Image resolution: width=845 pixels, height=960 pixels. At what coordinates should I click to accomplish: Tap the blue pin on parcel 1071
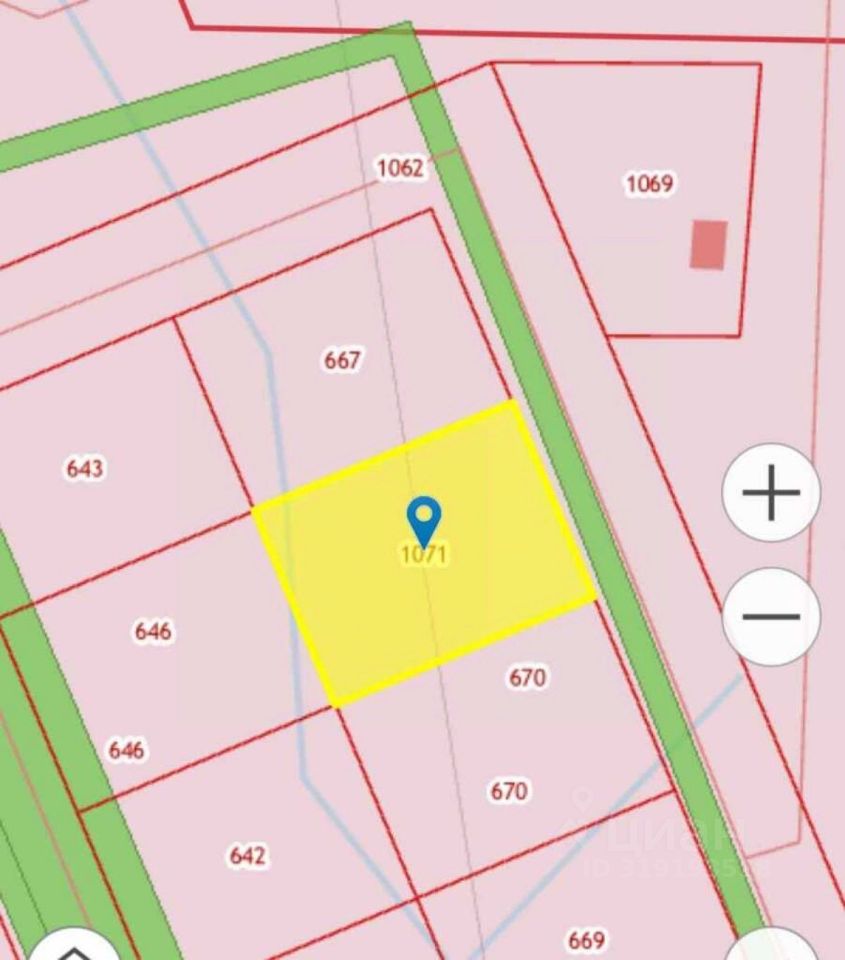(x=424, y=519)
